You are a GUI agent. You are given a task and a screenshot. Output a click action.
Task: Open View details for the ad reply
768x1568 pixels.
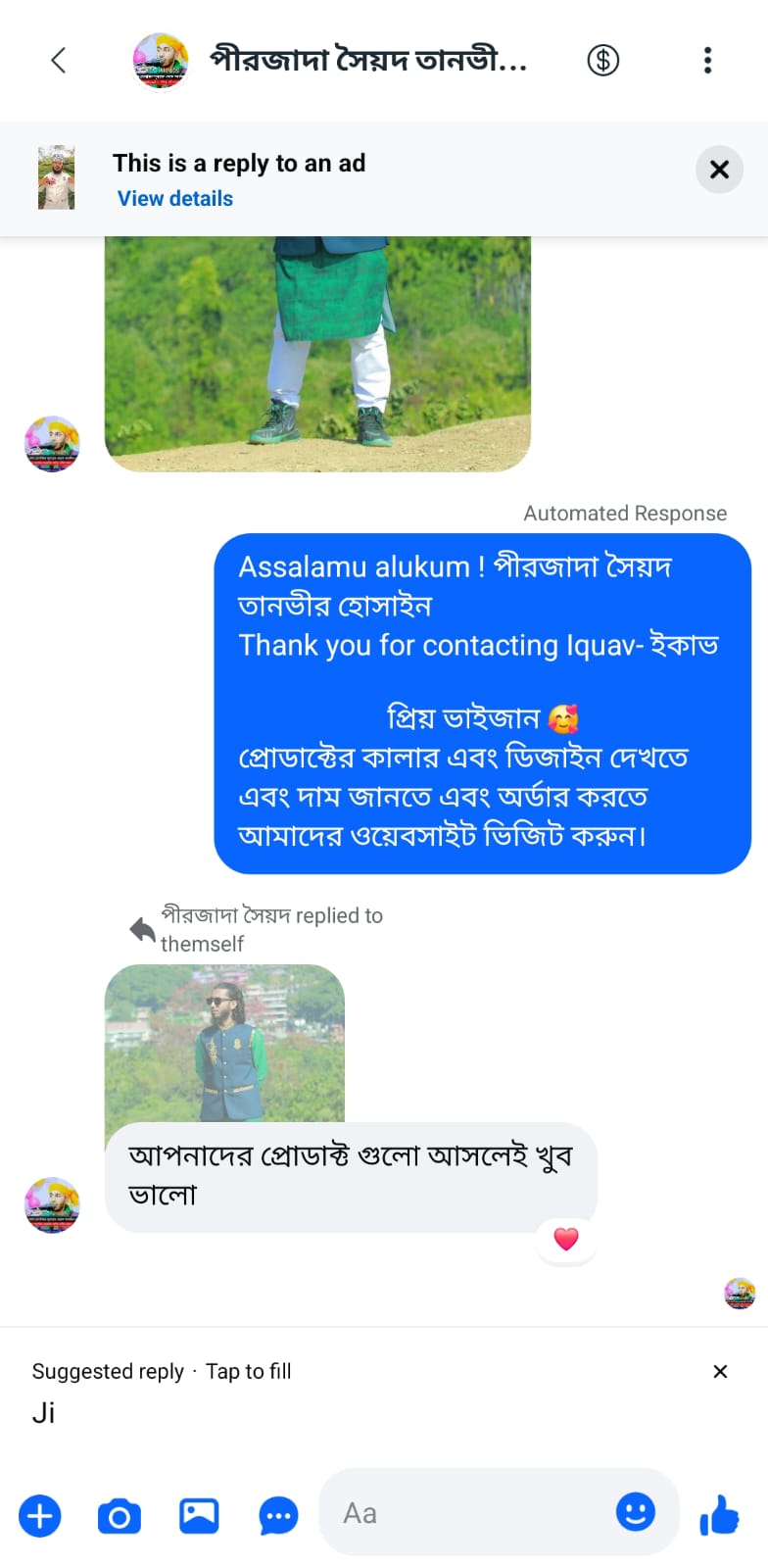coord(174,198)
